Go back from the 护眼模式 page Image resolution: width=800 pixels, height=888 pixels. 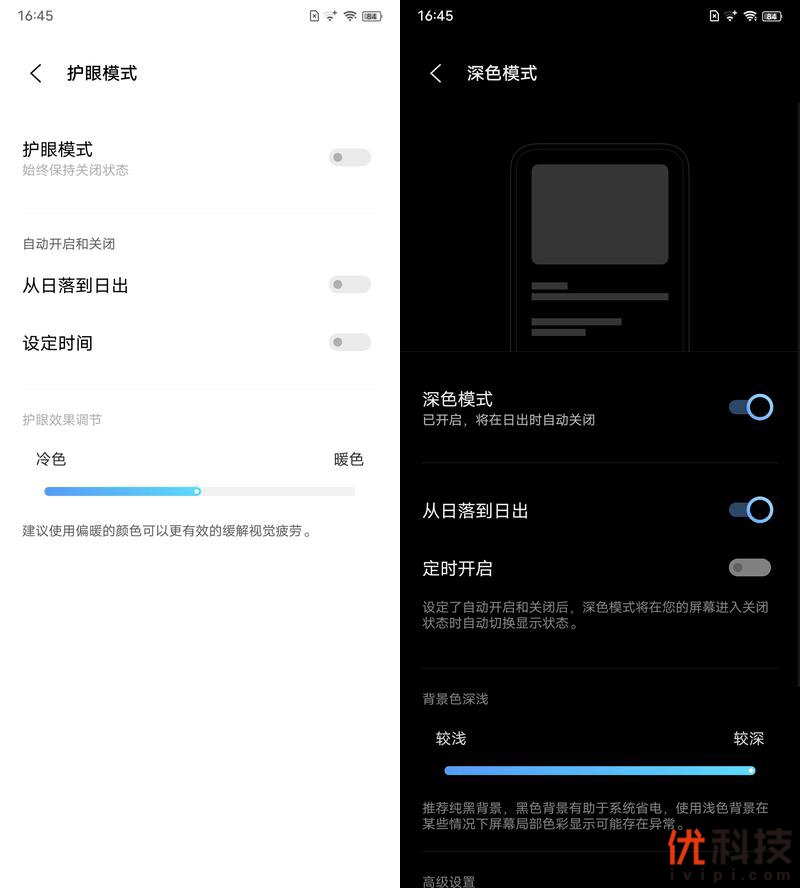36,73
